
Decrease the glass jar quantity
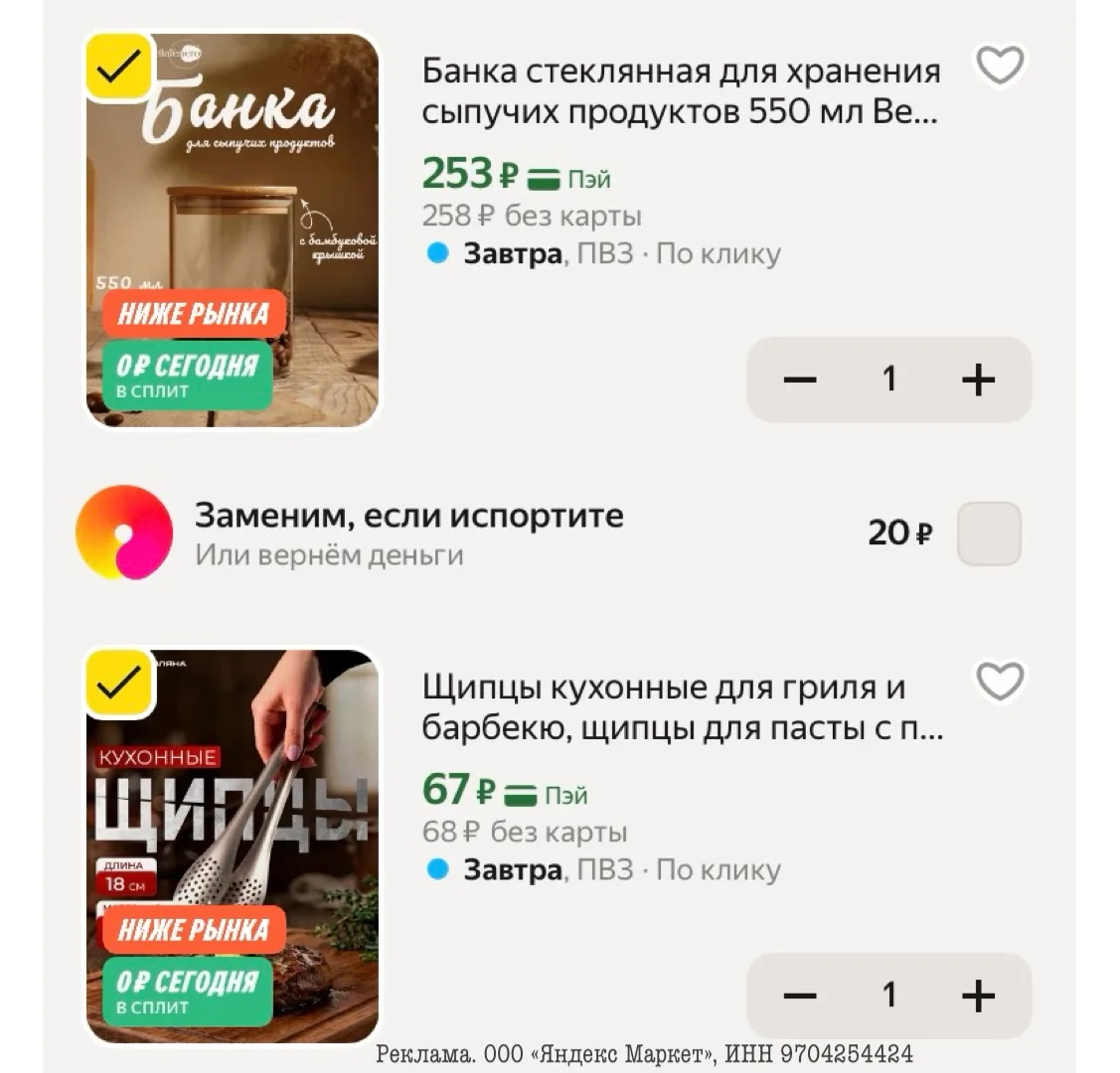(x=800, y=380)
